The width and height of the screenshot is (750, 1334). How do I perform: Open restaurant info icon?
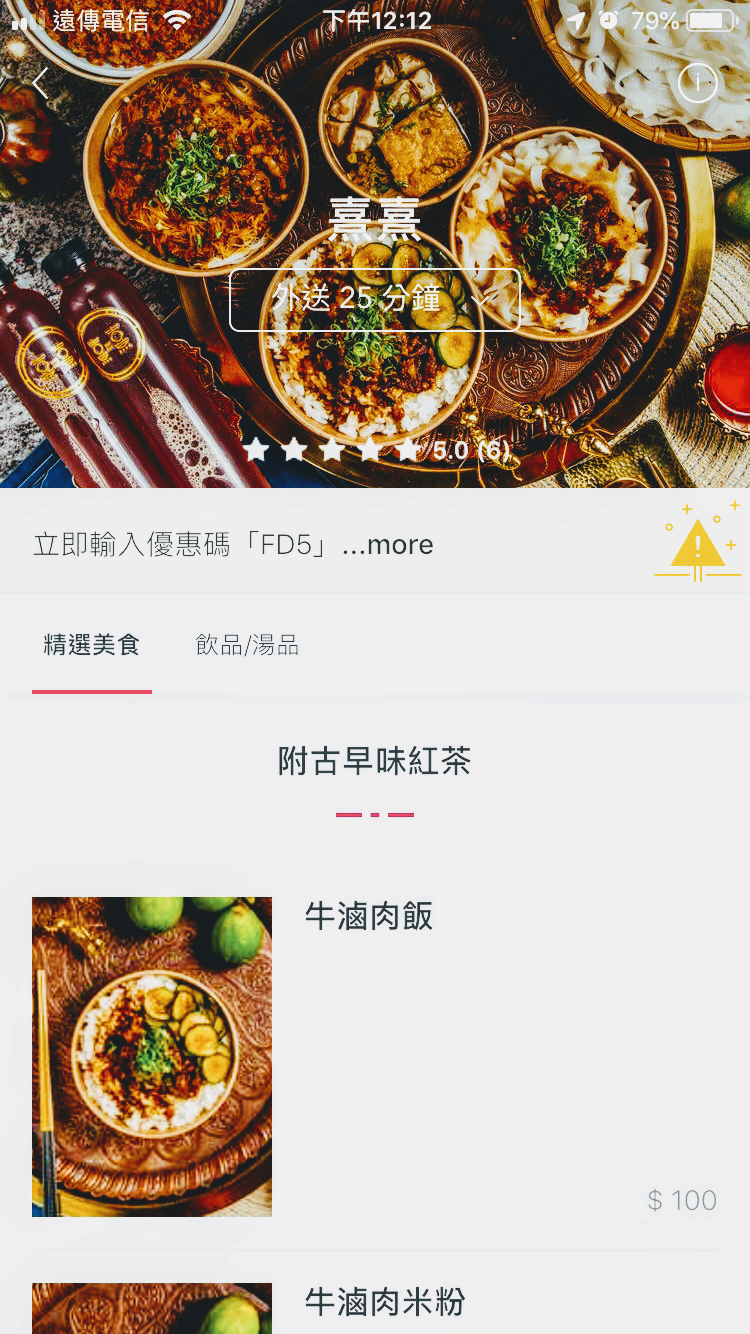click(697, 83)
